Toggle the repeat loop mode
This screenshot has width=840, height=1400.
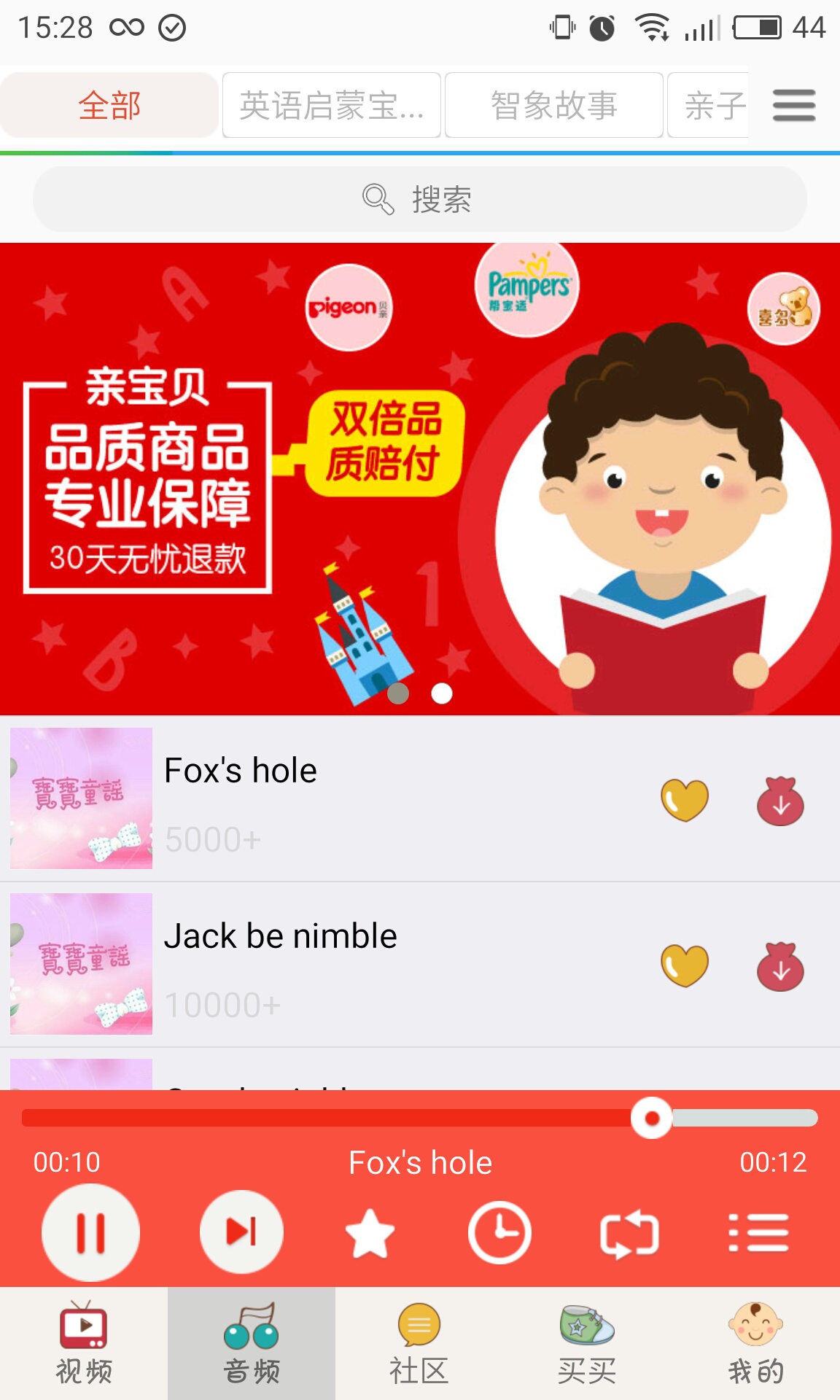click(x=629, y=1234)
